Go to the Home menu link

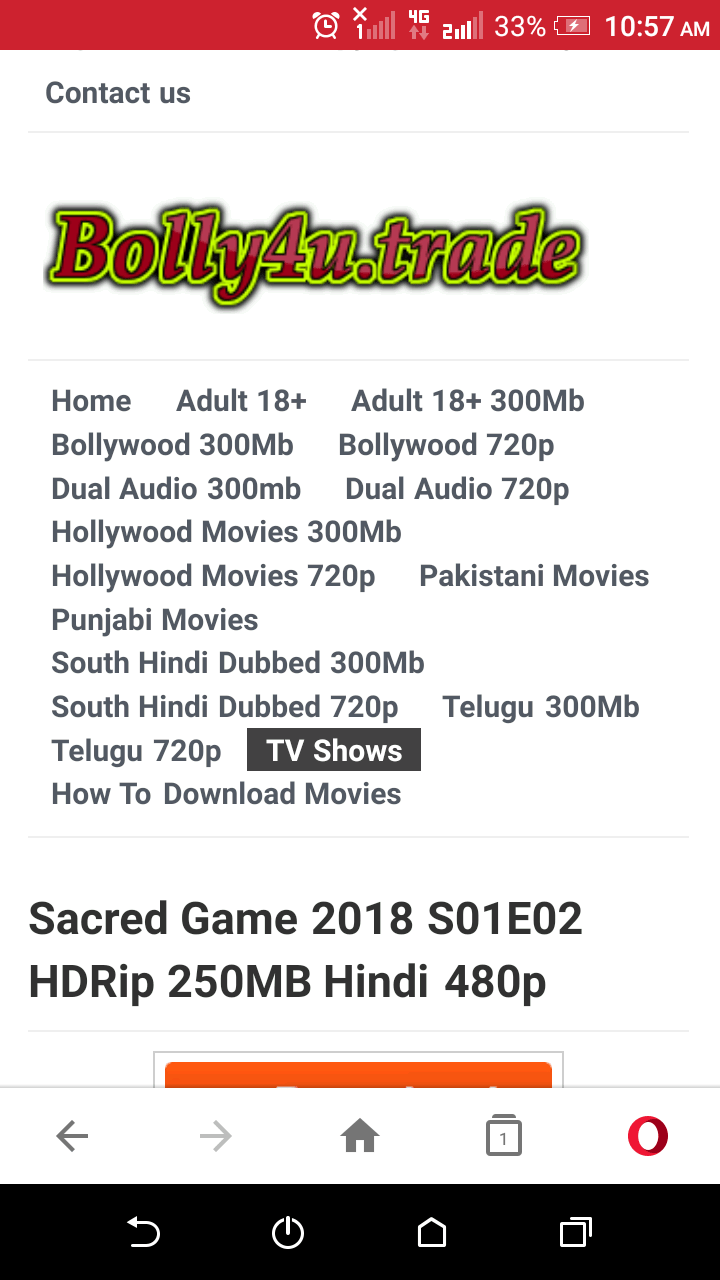[91, 401]
